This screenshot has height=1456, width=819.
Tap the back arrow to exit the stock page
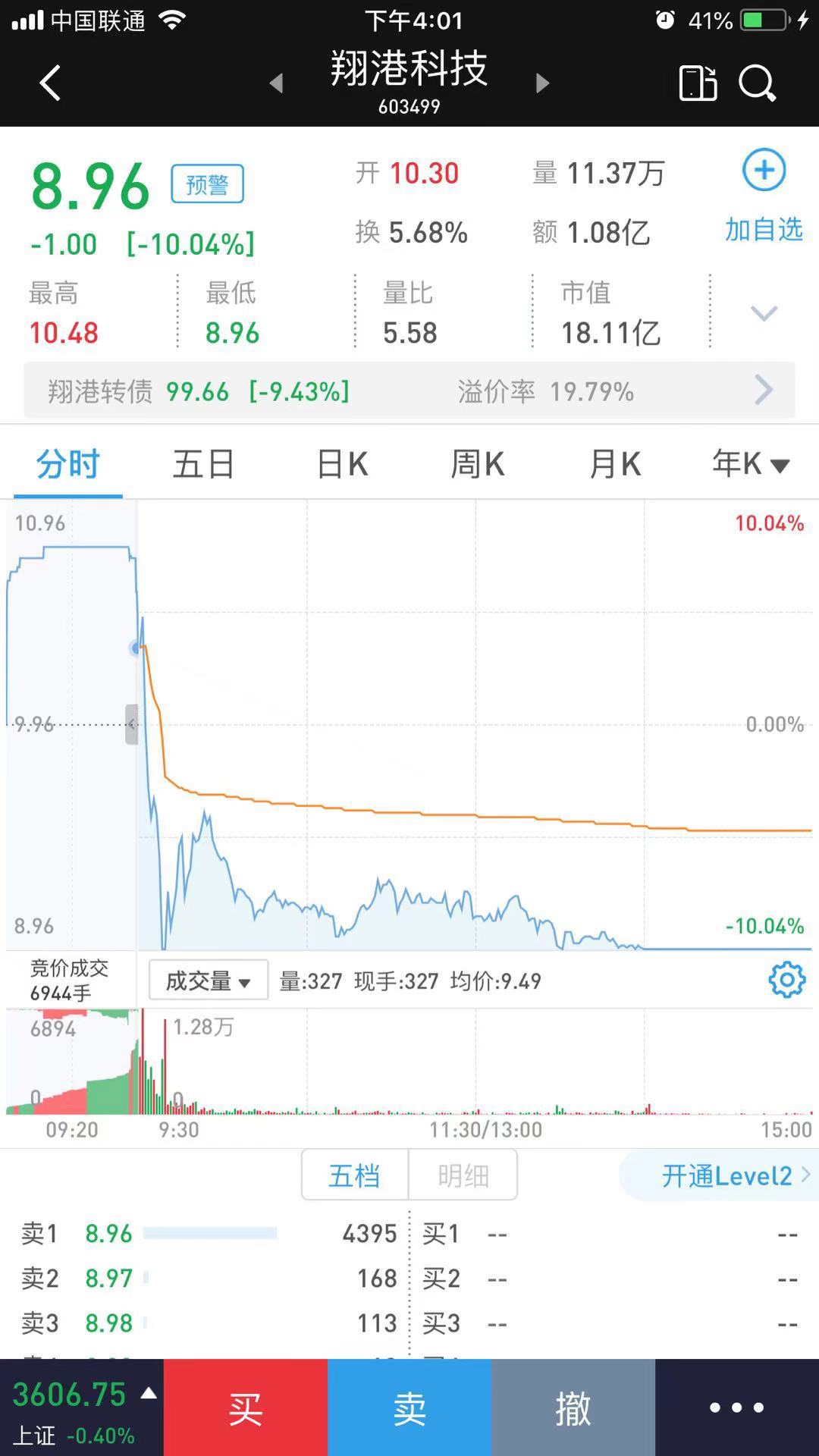pyautogui.click(x=50, y=83)
